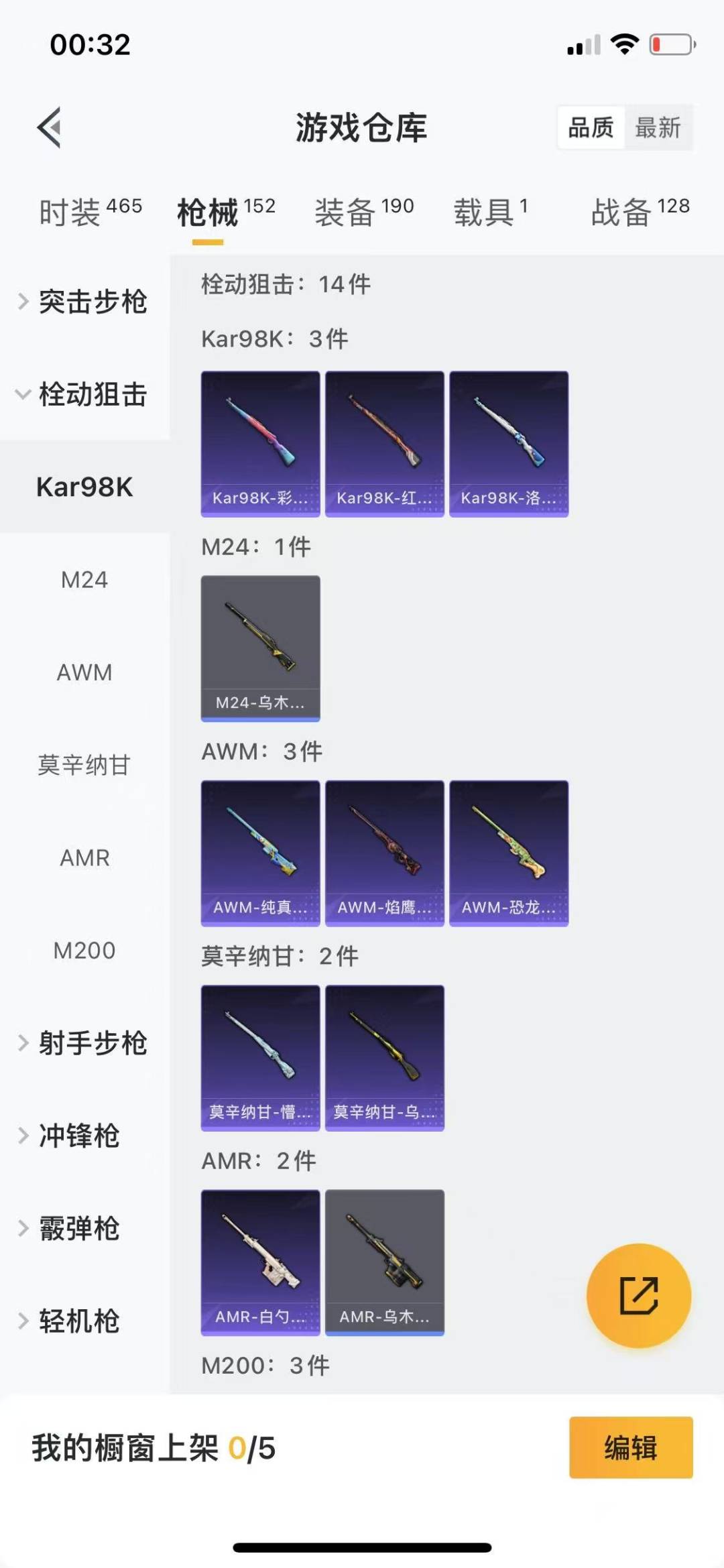This screenshot has width=724, height=1568.
Task: Select M200 in the side list
Action: 84,951
